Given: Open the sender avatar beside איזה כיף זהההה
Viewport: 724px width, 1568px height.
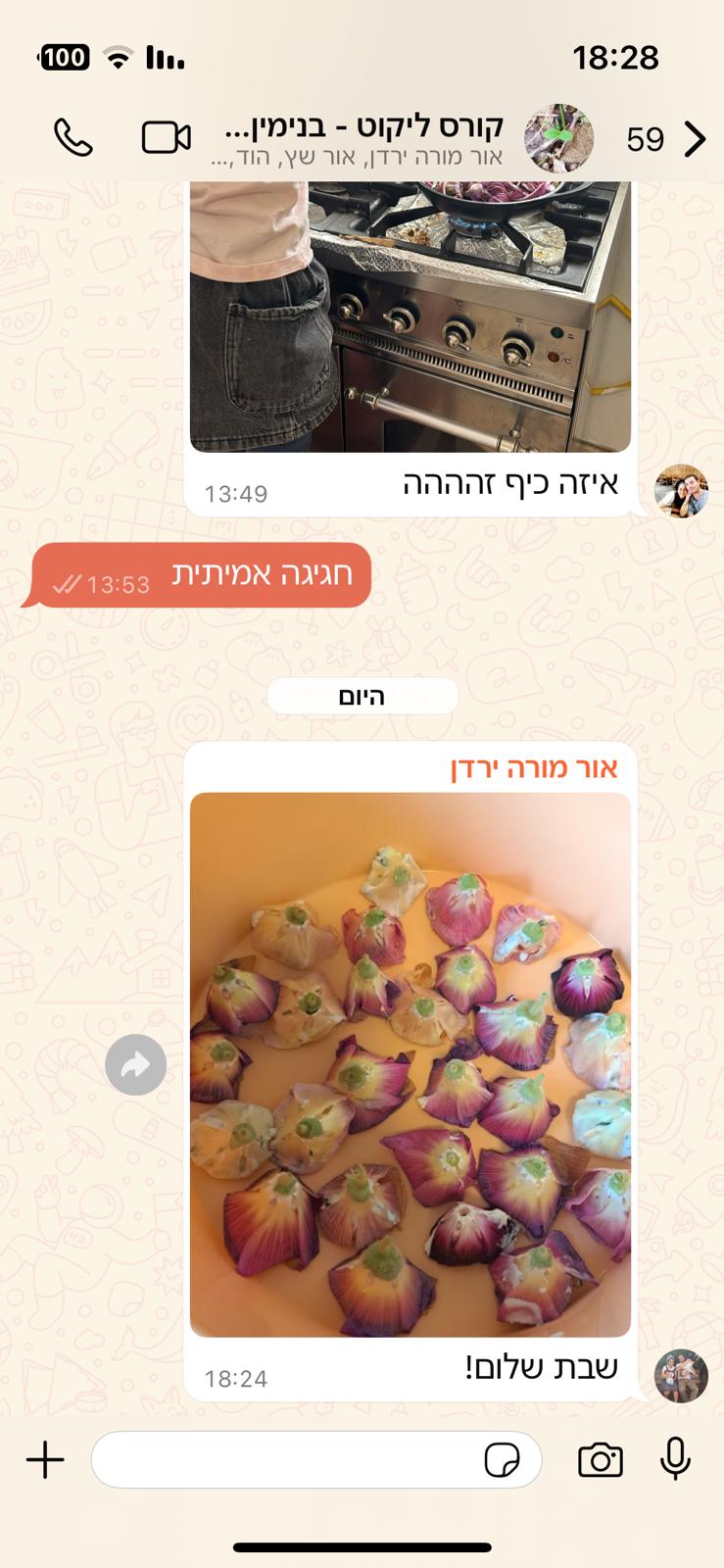Looking at the screenshot, I should (x=681, y=491).
